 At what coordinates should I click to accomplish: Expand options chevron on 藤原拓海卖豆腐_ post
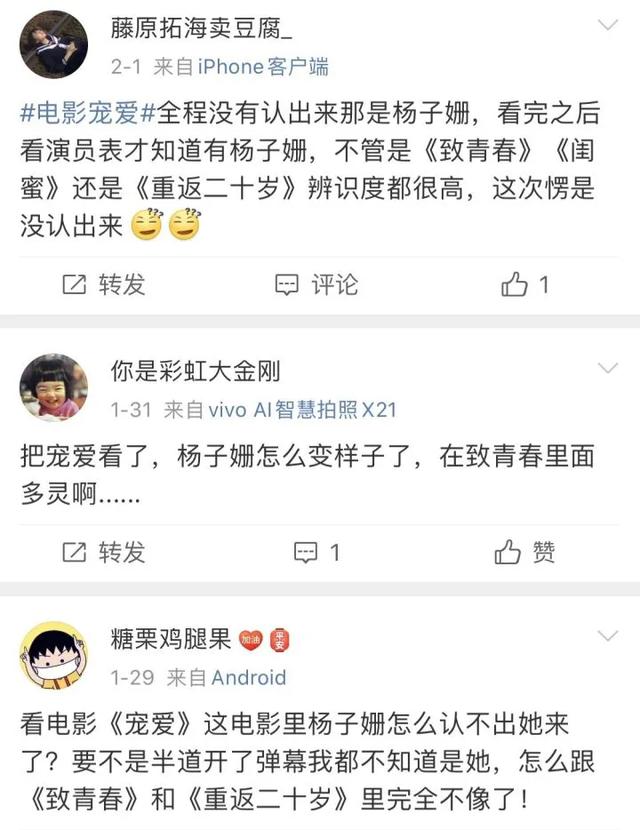pos(607,24)
